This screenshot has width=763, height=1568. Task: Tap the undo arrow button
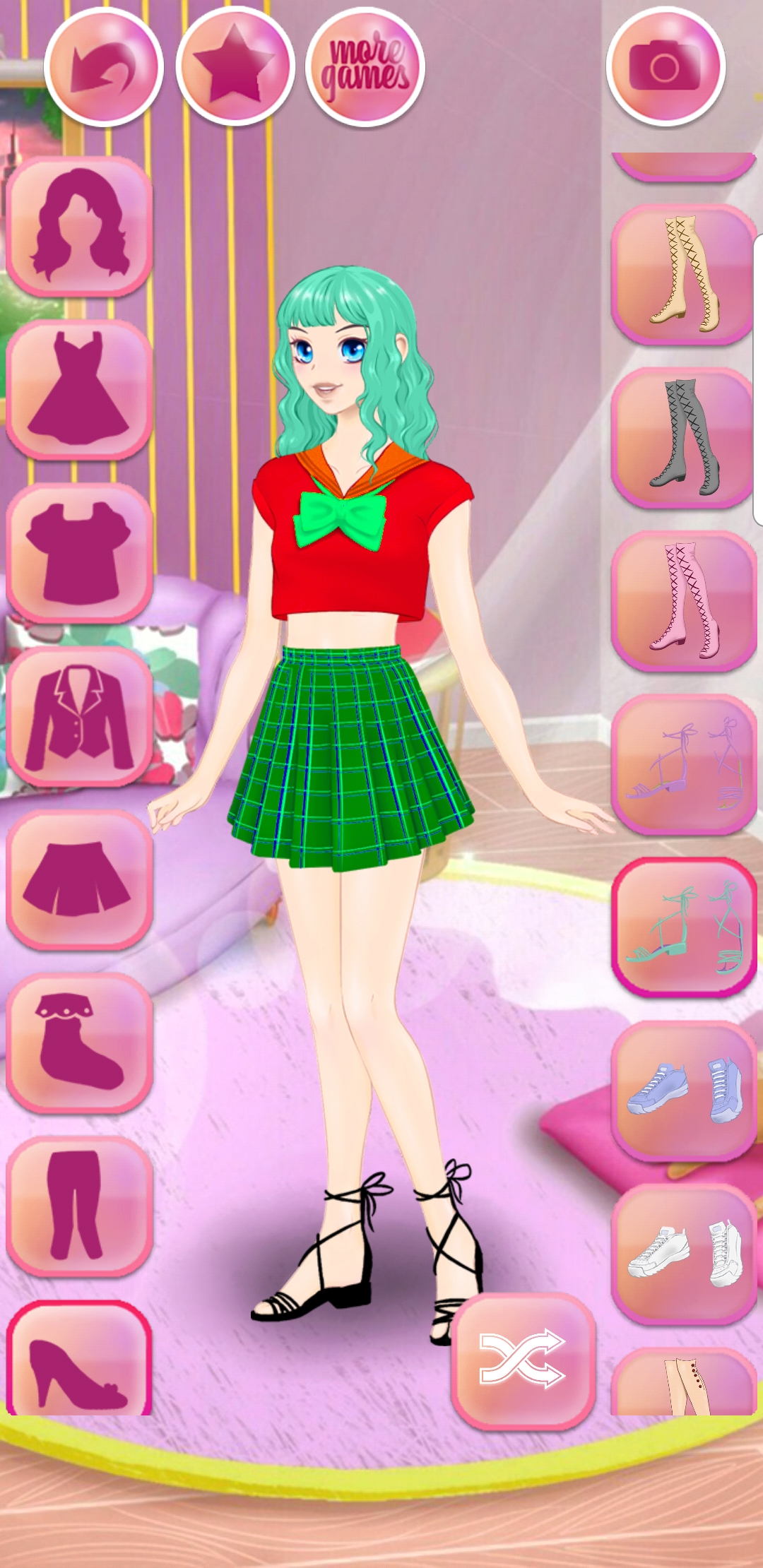pos(104,67)
